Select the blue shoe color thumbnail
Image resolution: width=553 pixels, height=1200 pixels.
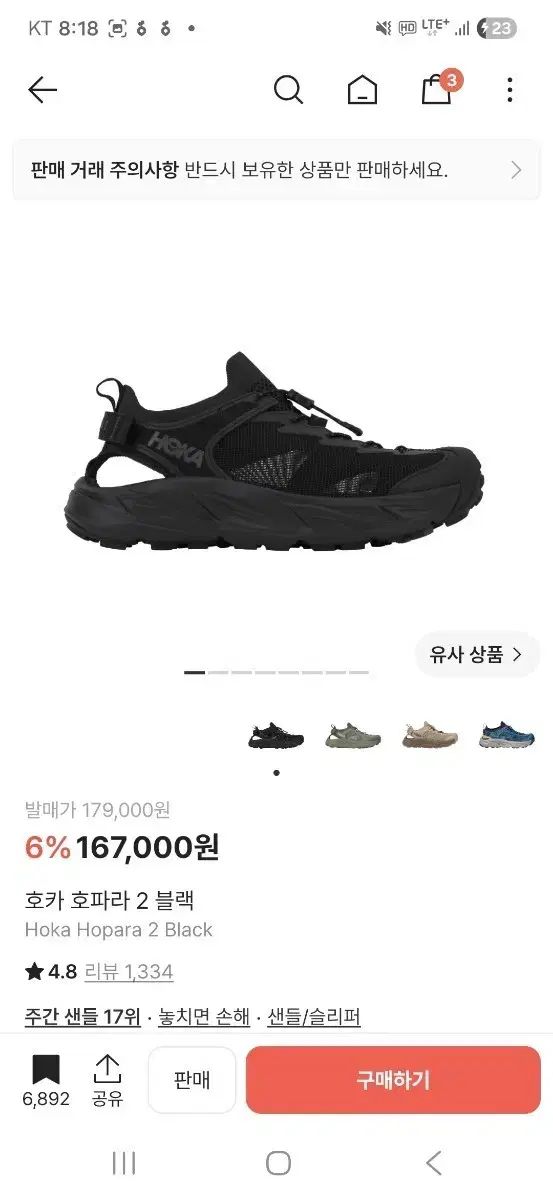(506, 737)
